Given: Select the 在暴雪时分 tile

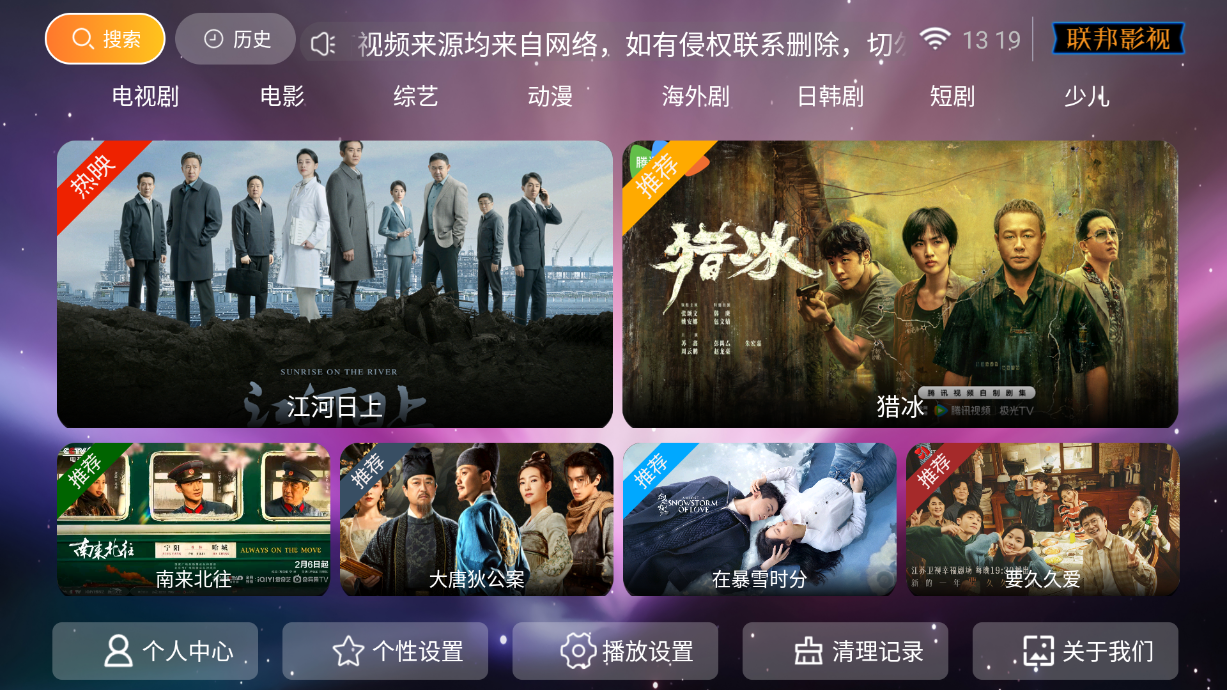Looking at the screenshot, I should [x=759, y=519].
